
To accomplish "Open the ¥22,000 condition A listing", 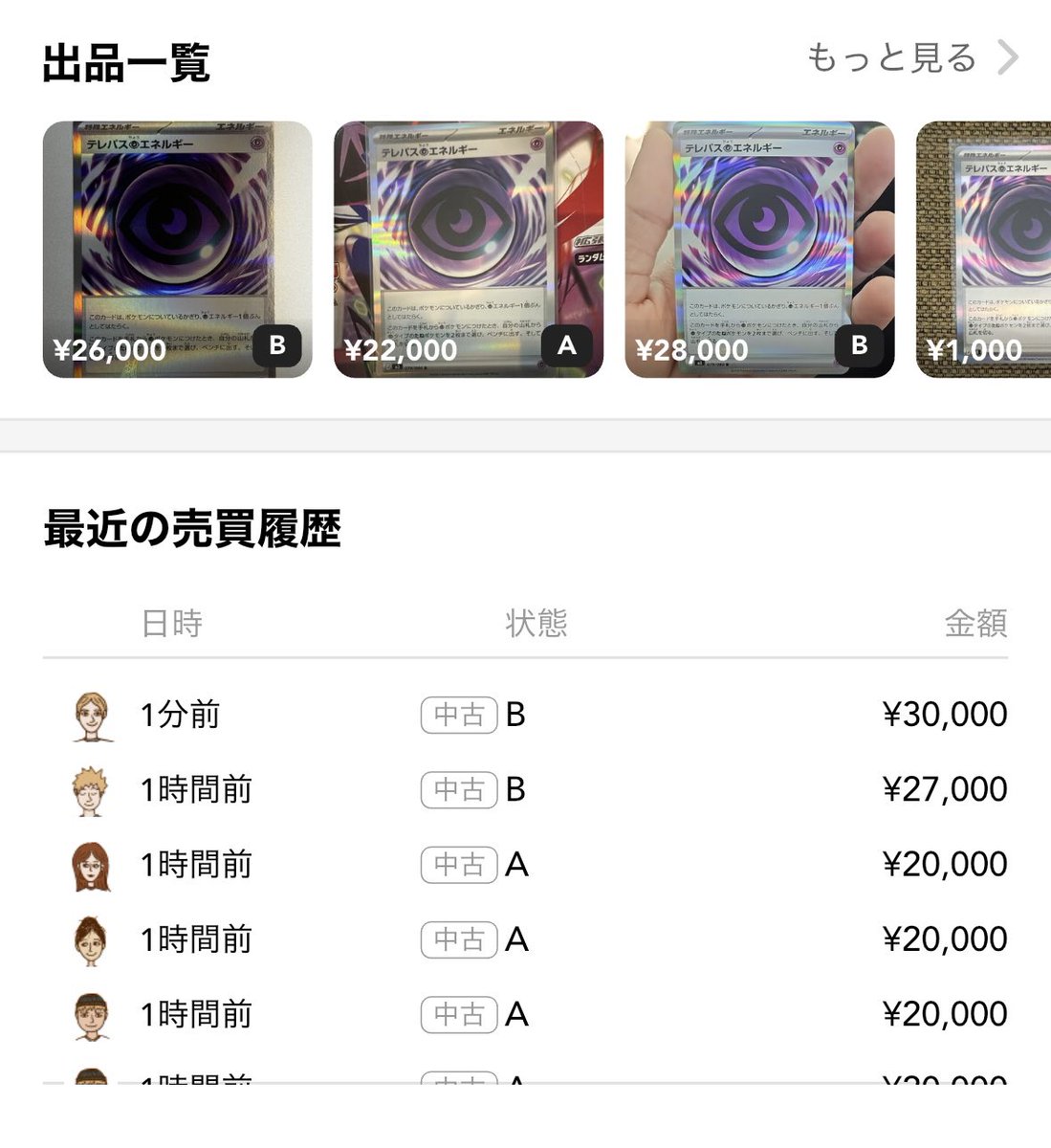I will point(468,249).
